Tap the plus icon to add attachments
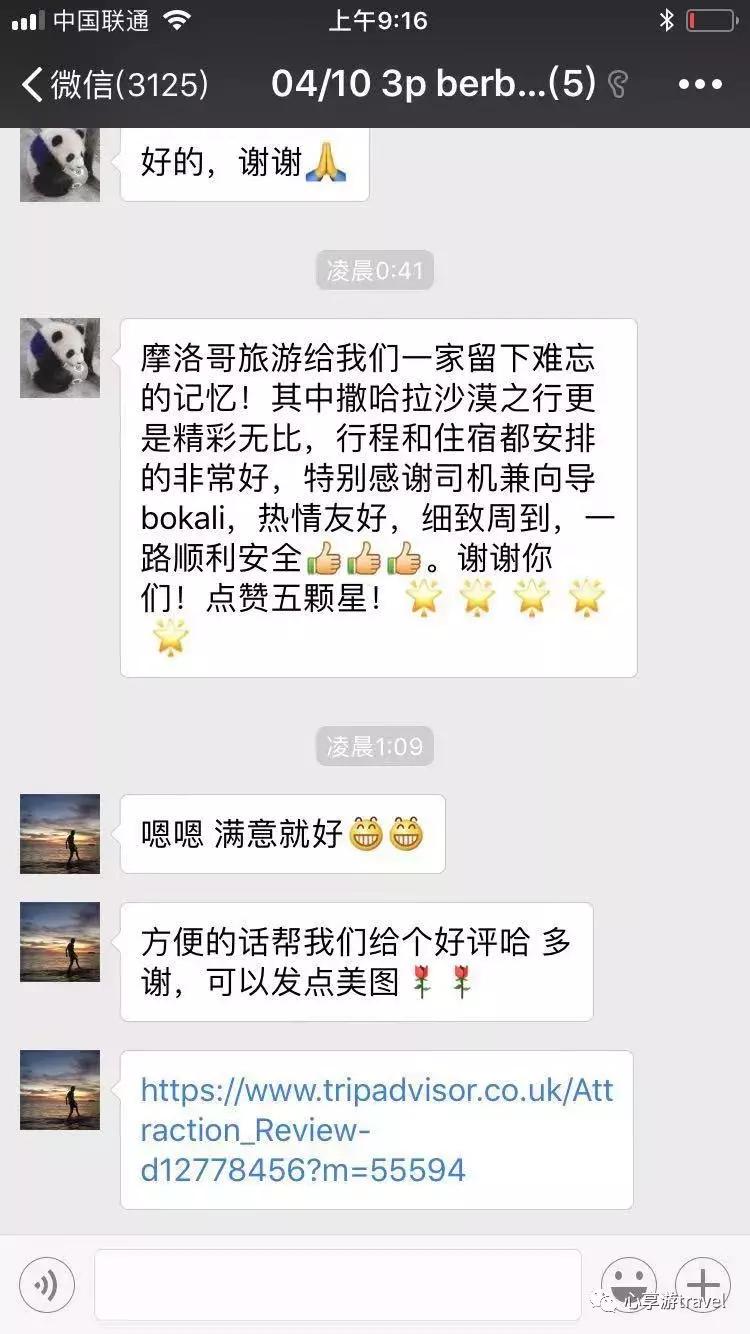This screenshot has height=1334, width=750. pos(704,1284)
